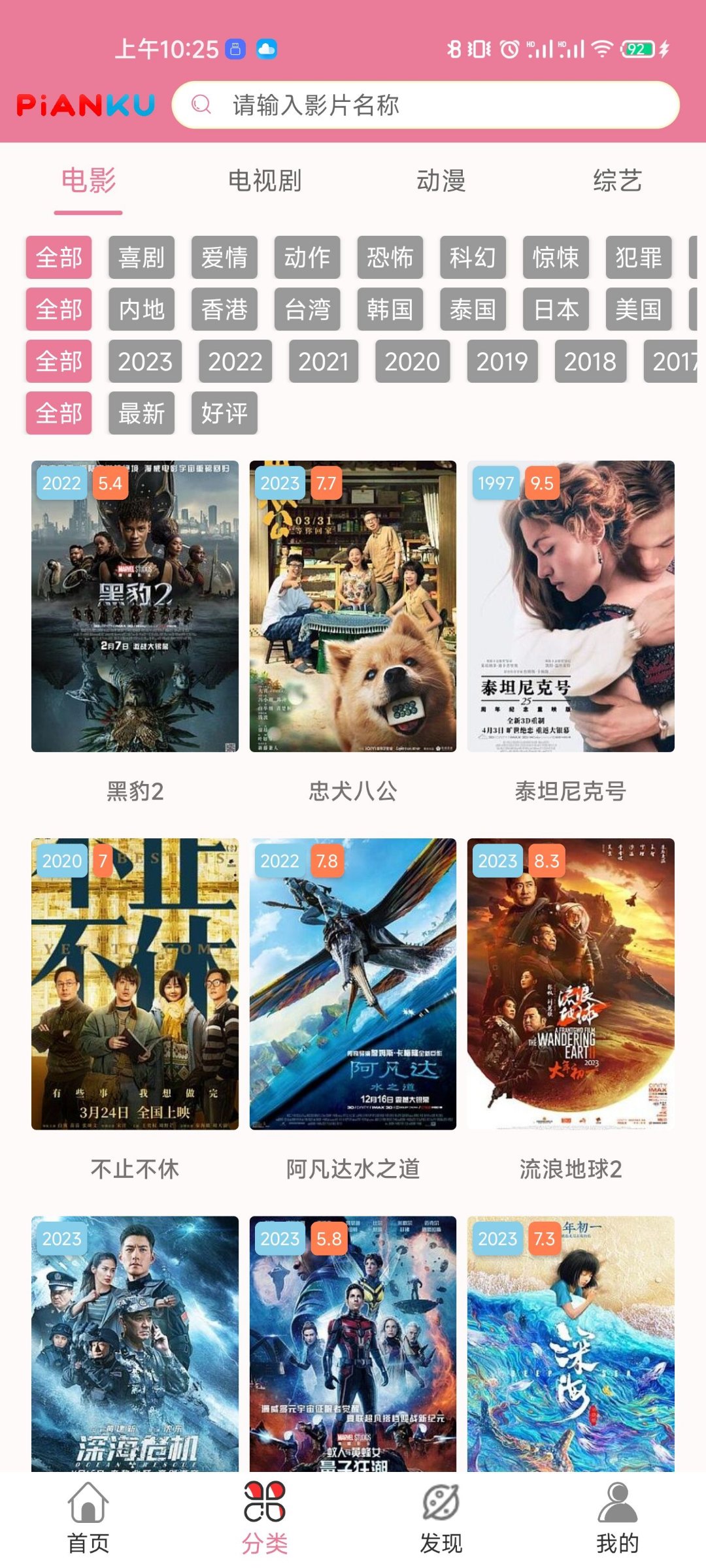
Task: Switch to the 我的 tab
Action: coord(617,1517)
